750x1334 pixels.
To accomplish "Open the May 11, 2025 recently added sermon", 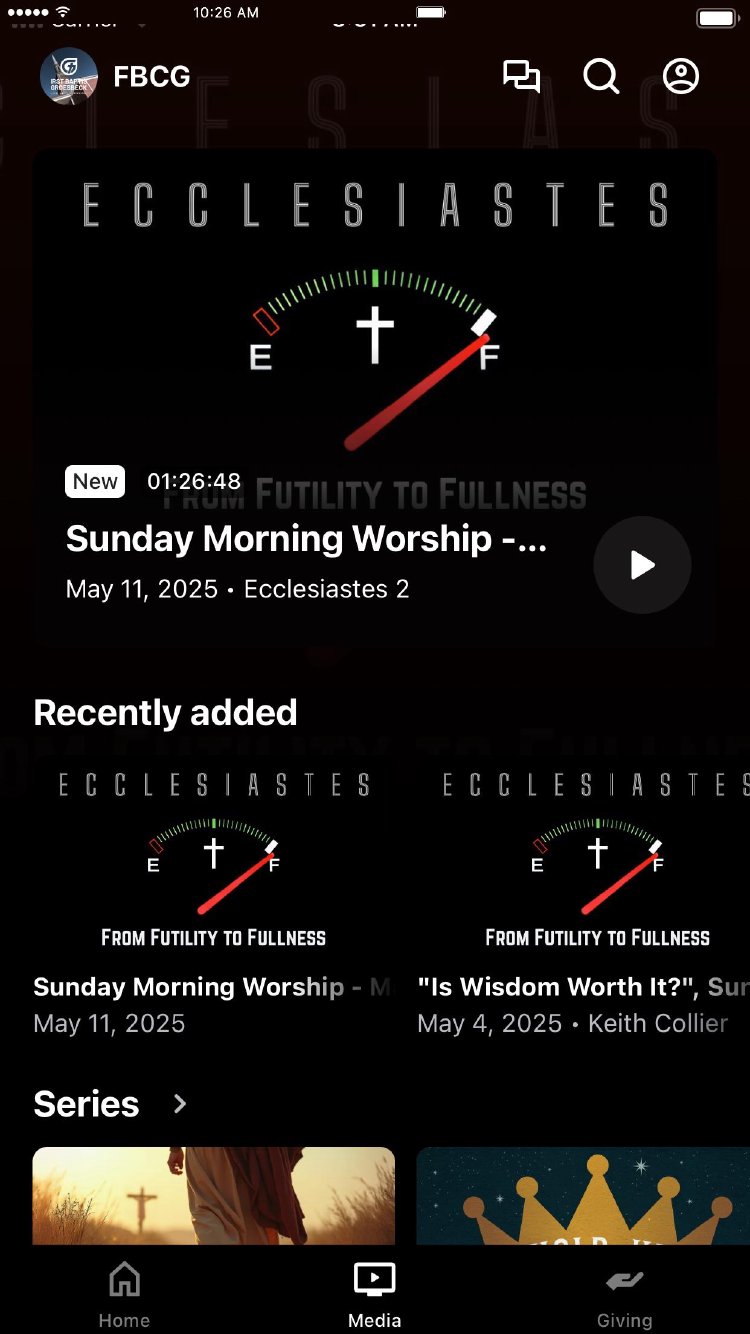I will (213, 898).
